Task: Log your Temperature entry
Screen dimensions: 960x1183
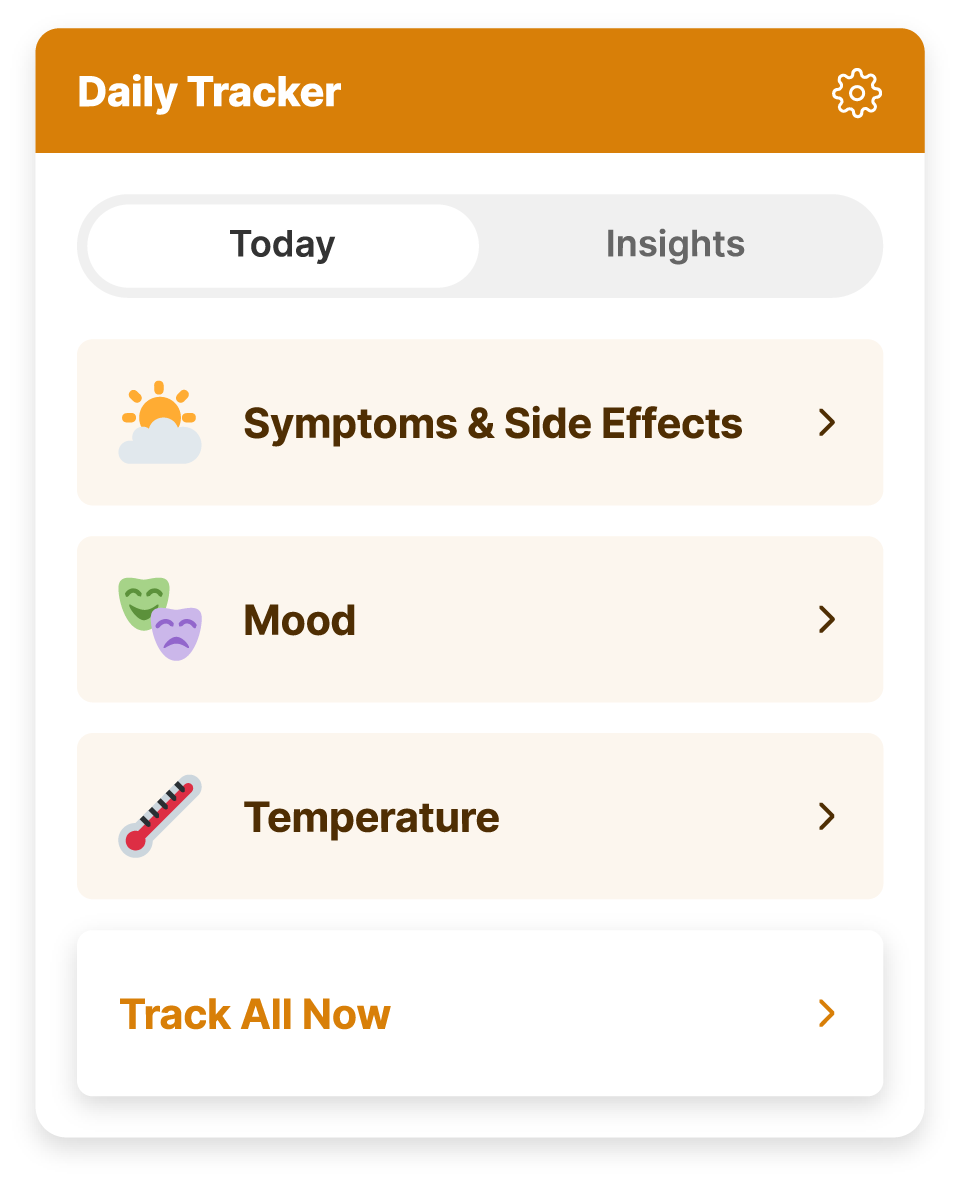Action: coord(480,817)
